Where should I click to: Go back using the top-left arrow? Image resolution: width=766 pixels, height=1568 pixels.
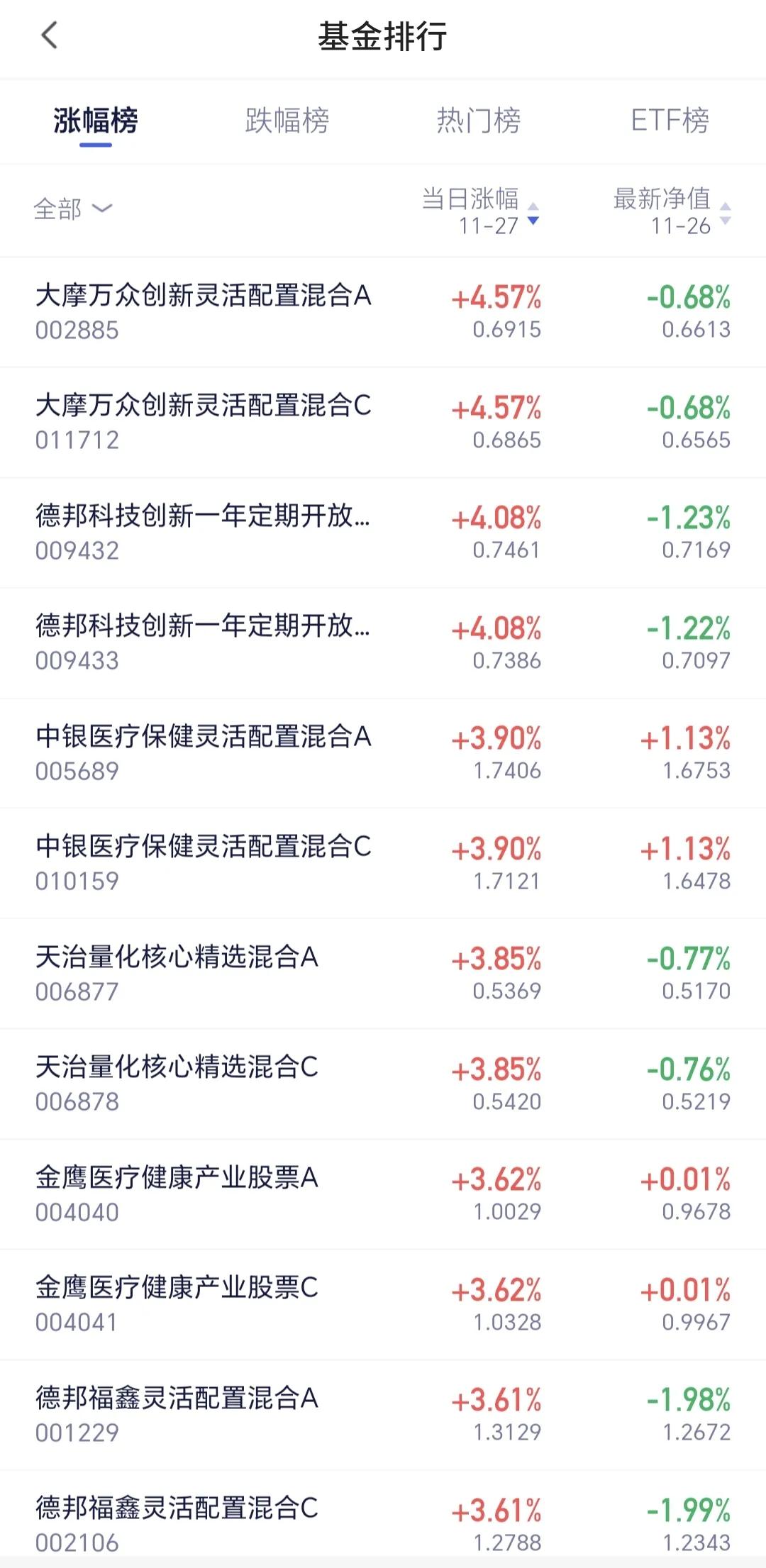[49, 35]
